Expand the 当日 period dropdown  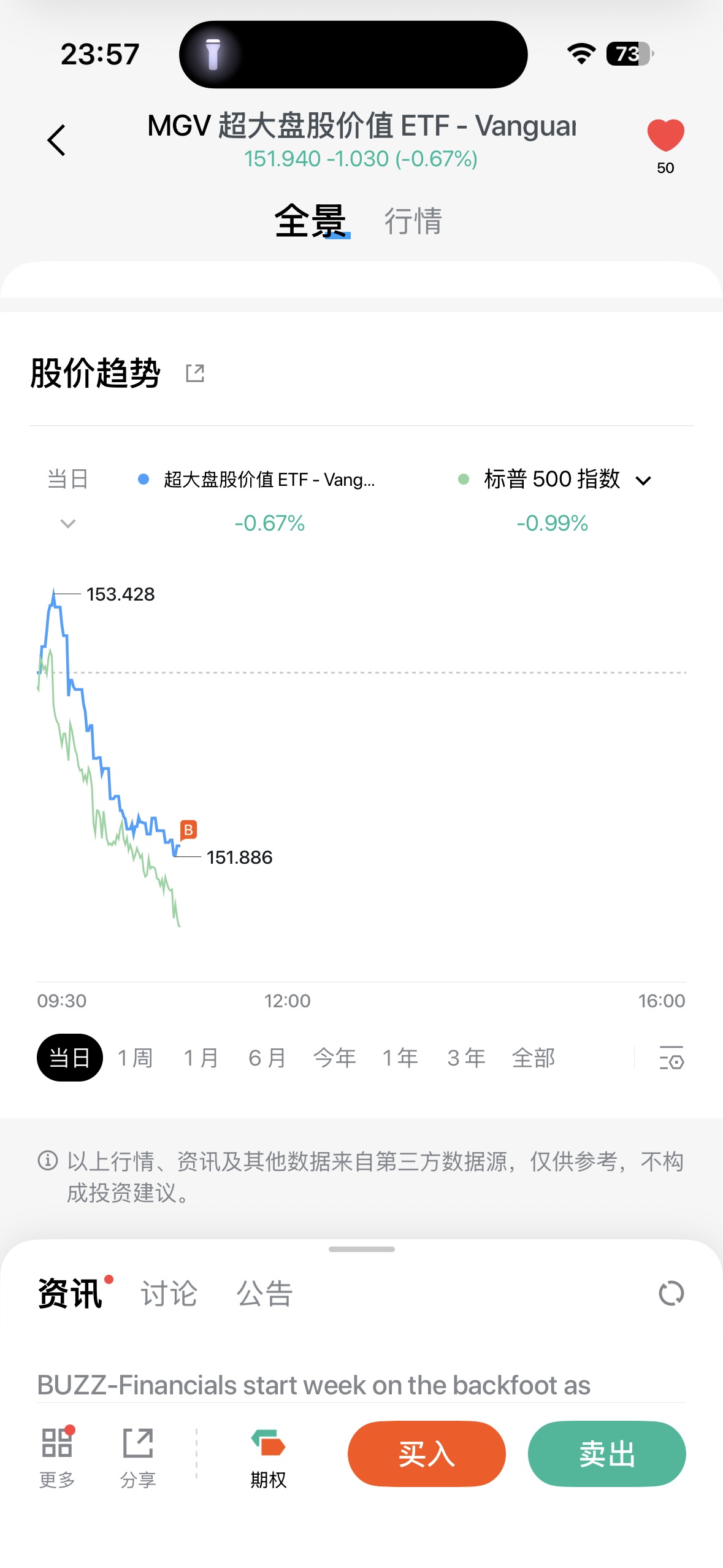click(68, 523)
